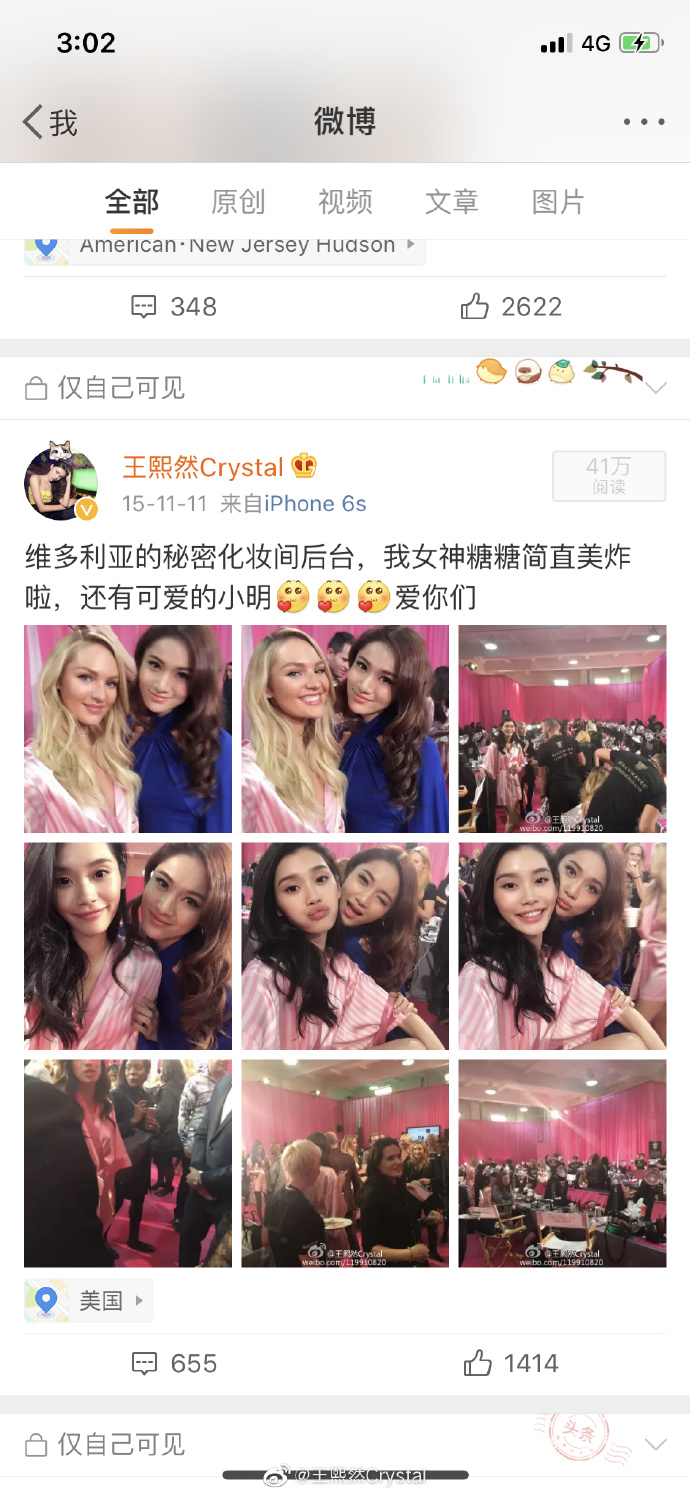
Task: Like the post with 2622 likes
Action: click(510, 307)
